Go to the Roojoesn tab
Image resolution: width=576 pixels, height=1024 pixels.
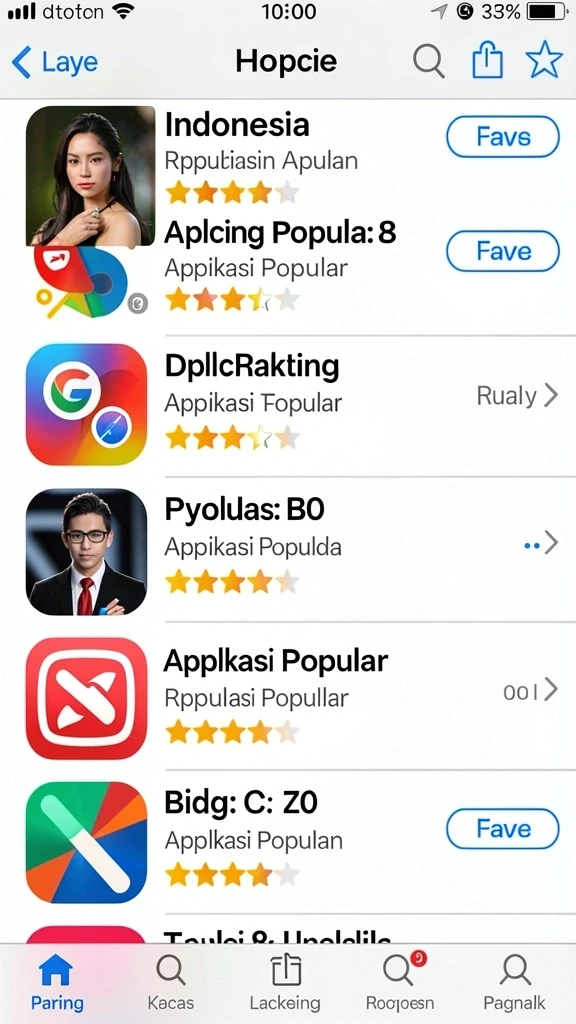[x=400, y=983]
